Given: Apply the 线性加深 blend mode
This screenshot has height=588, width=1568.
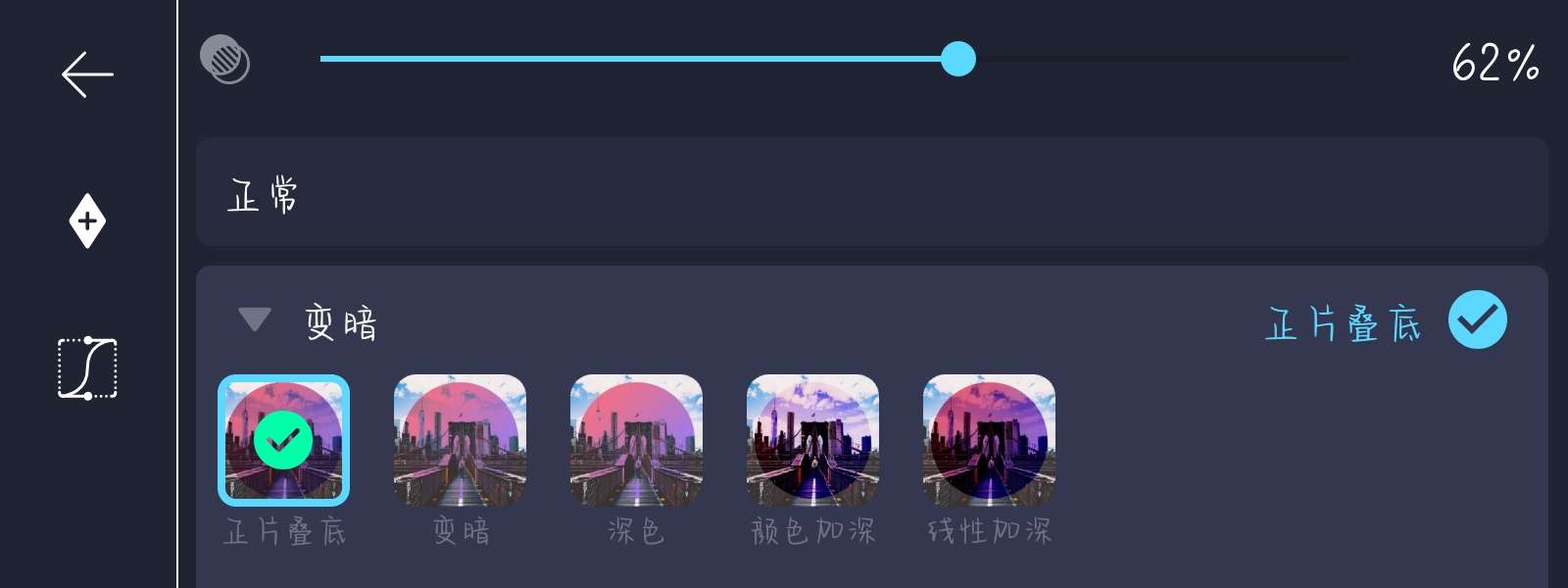Looking at the screenshot, I should [989, 440].
